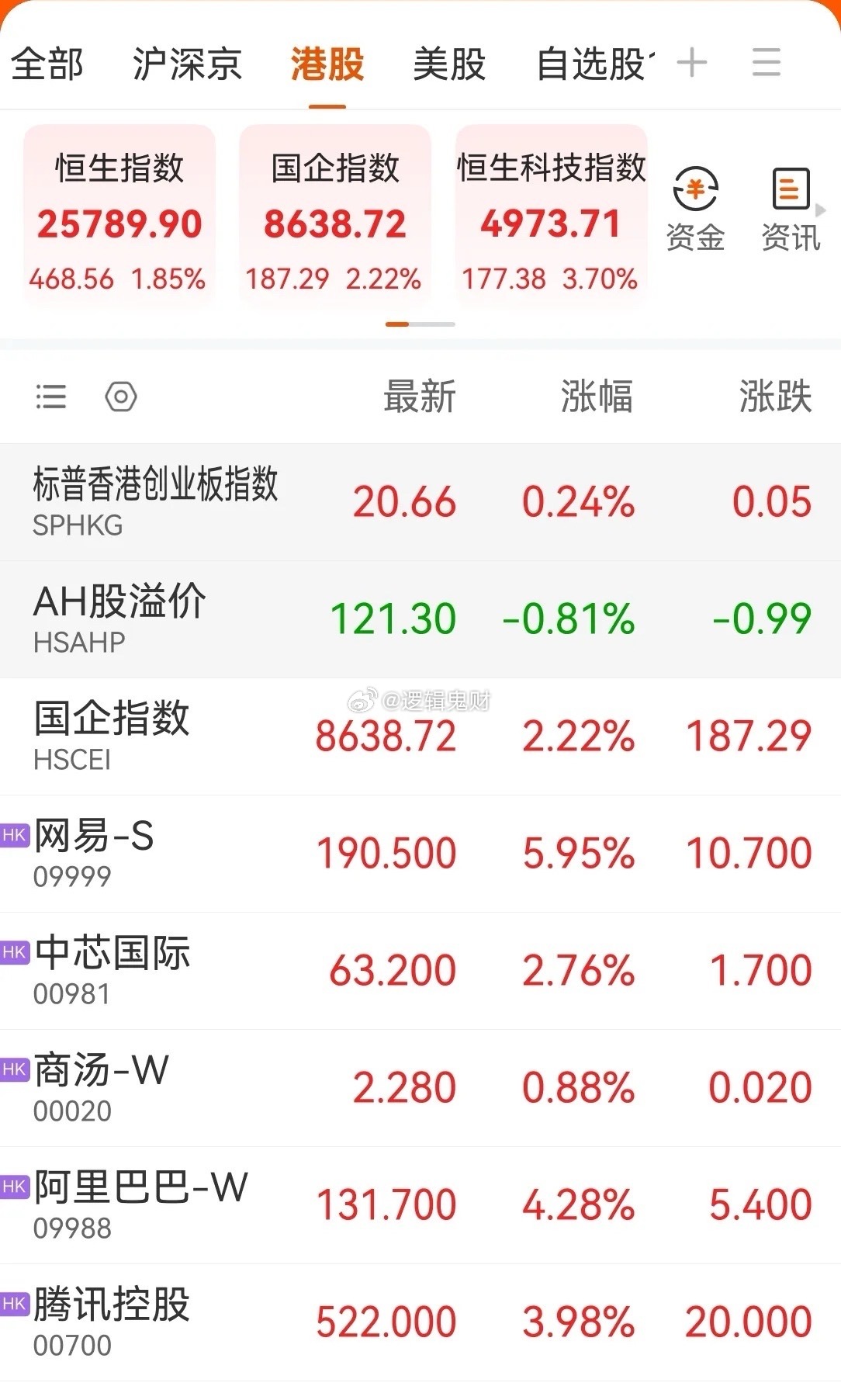The image size is (841, 1400).
Task: Click the list-edit icon above the stock table
Action: (51, 397)
